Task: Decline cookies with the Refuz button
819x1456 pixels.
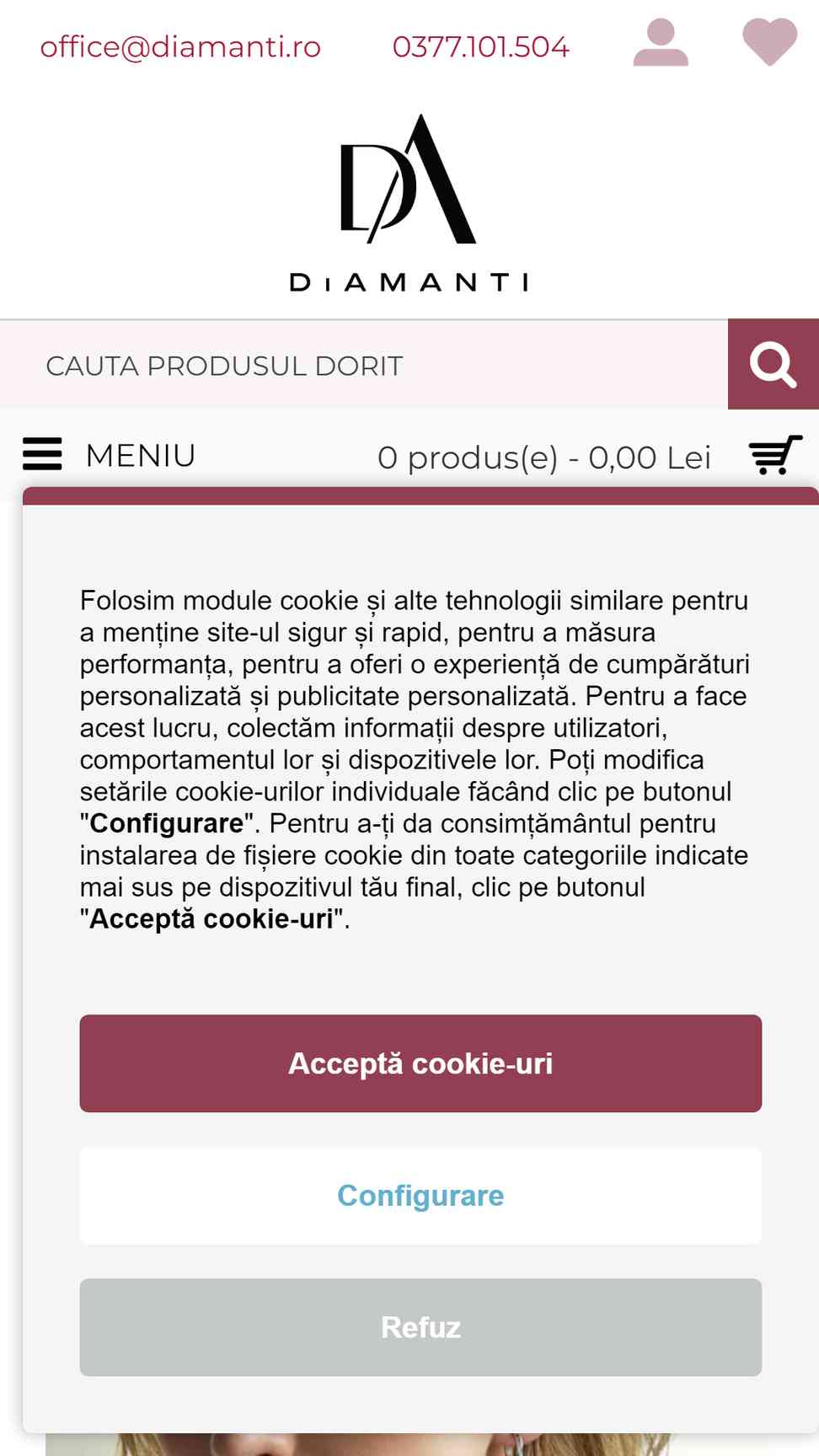Action: click(420, 1327)
